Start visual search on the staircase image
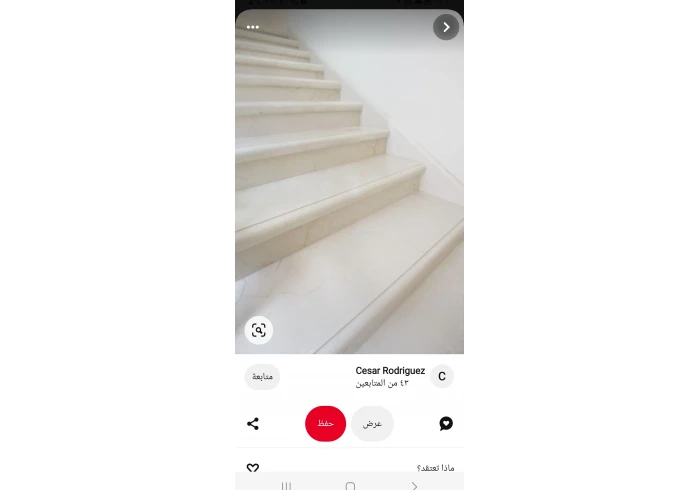This screenshot has width=700, height=490. point(259,330)
